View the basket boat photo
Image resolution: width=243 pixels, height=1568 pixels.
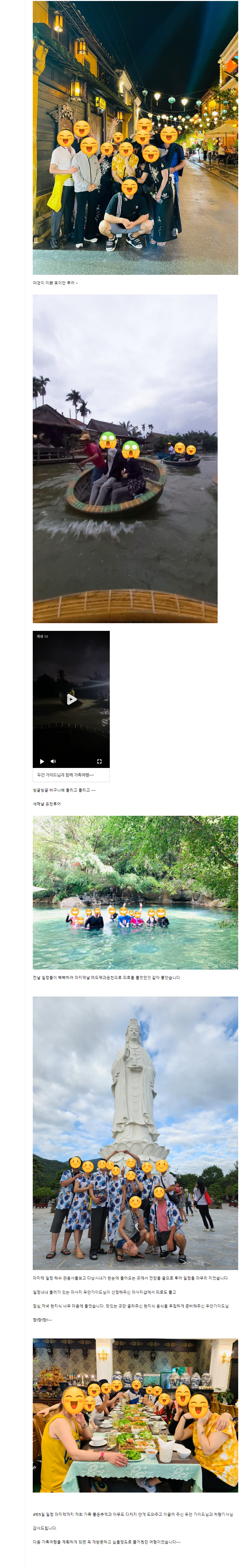point(125,458)
